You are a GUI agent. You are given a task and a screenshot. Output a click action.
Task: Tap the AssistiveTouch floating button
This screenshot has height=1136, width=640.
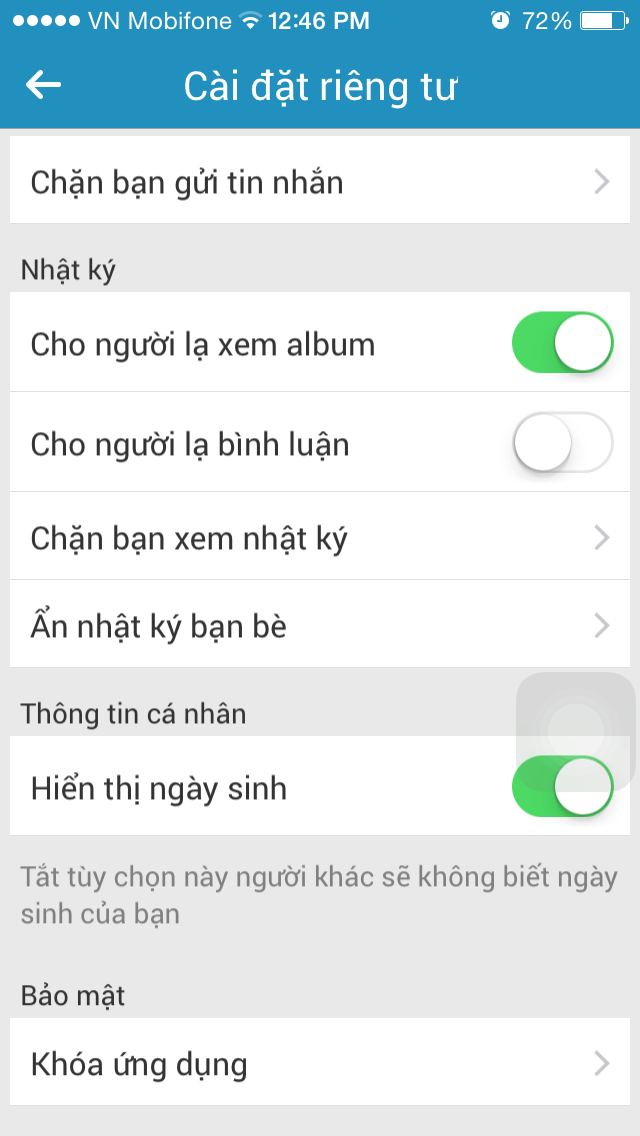575,731
